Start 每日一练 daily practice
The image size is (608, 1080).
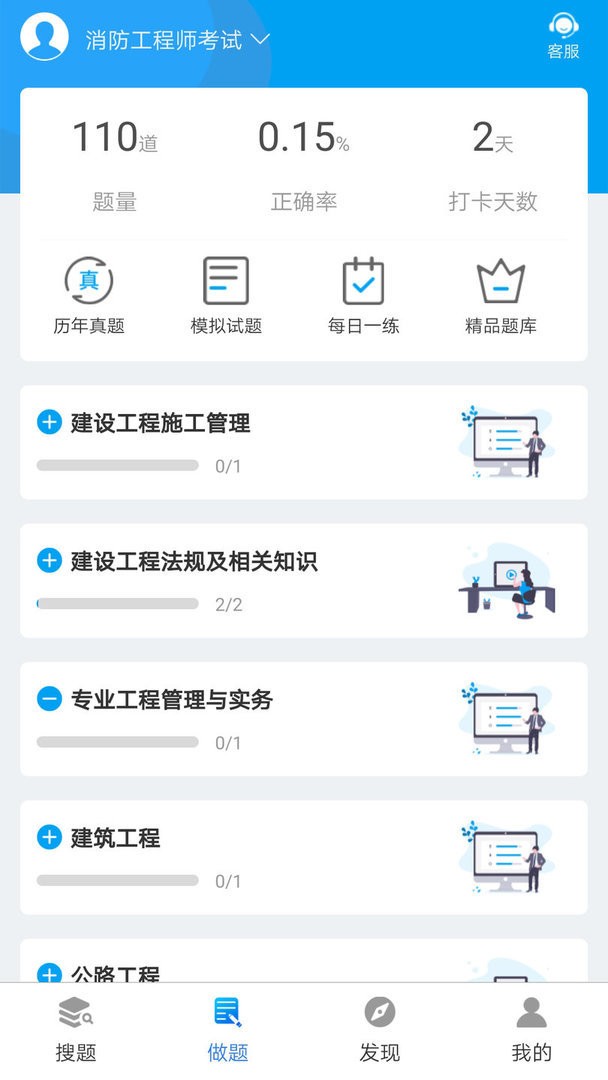[x=363, y=295]
